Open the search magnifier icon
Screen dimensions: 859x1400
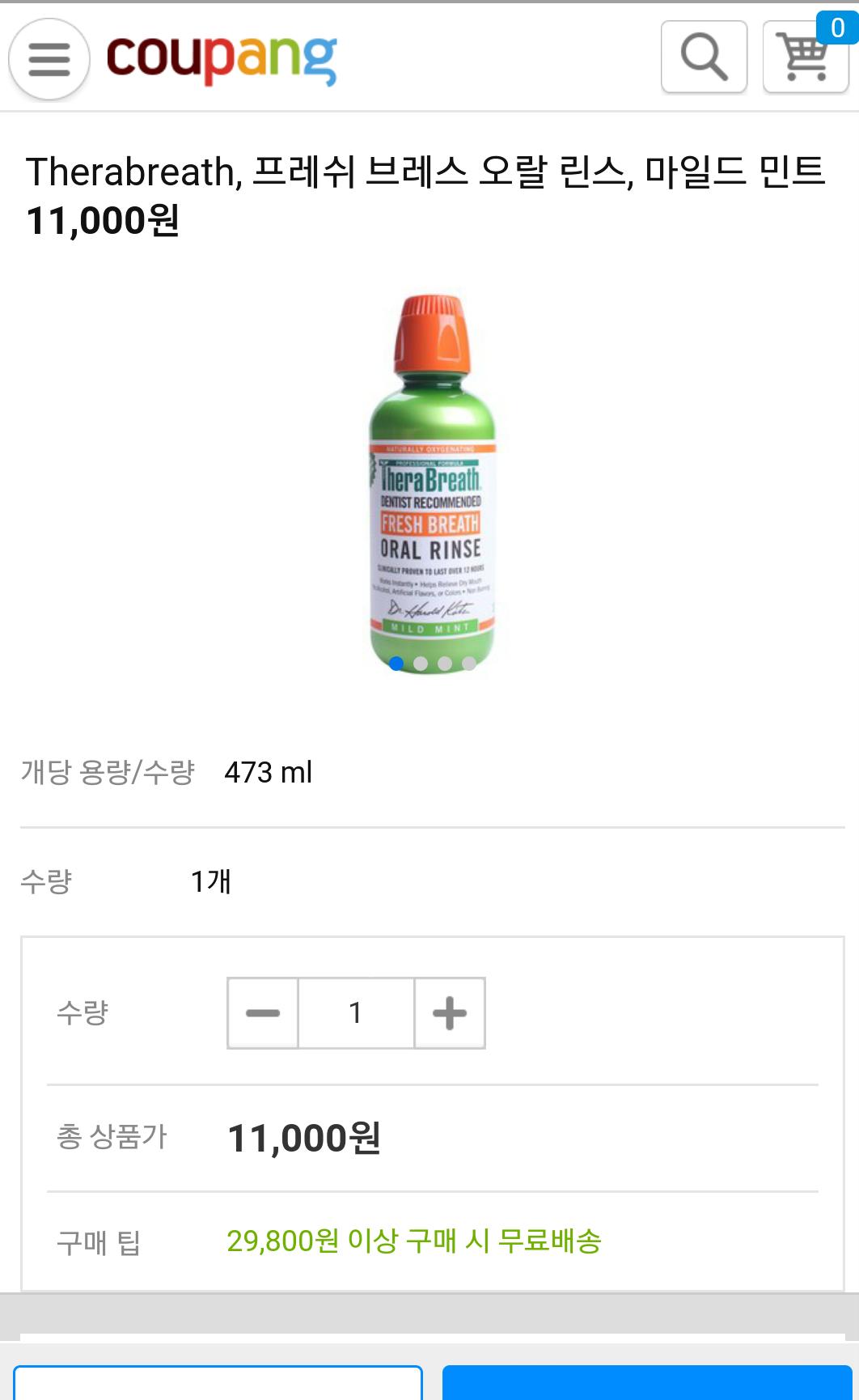[704, 57]
